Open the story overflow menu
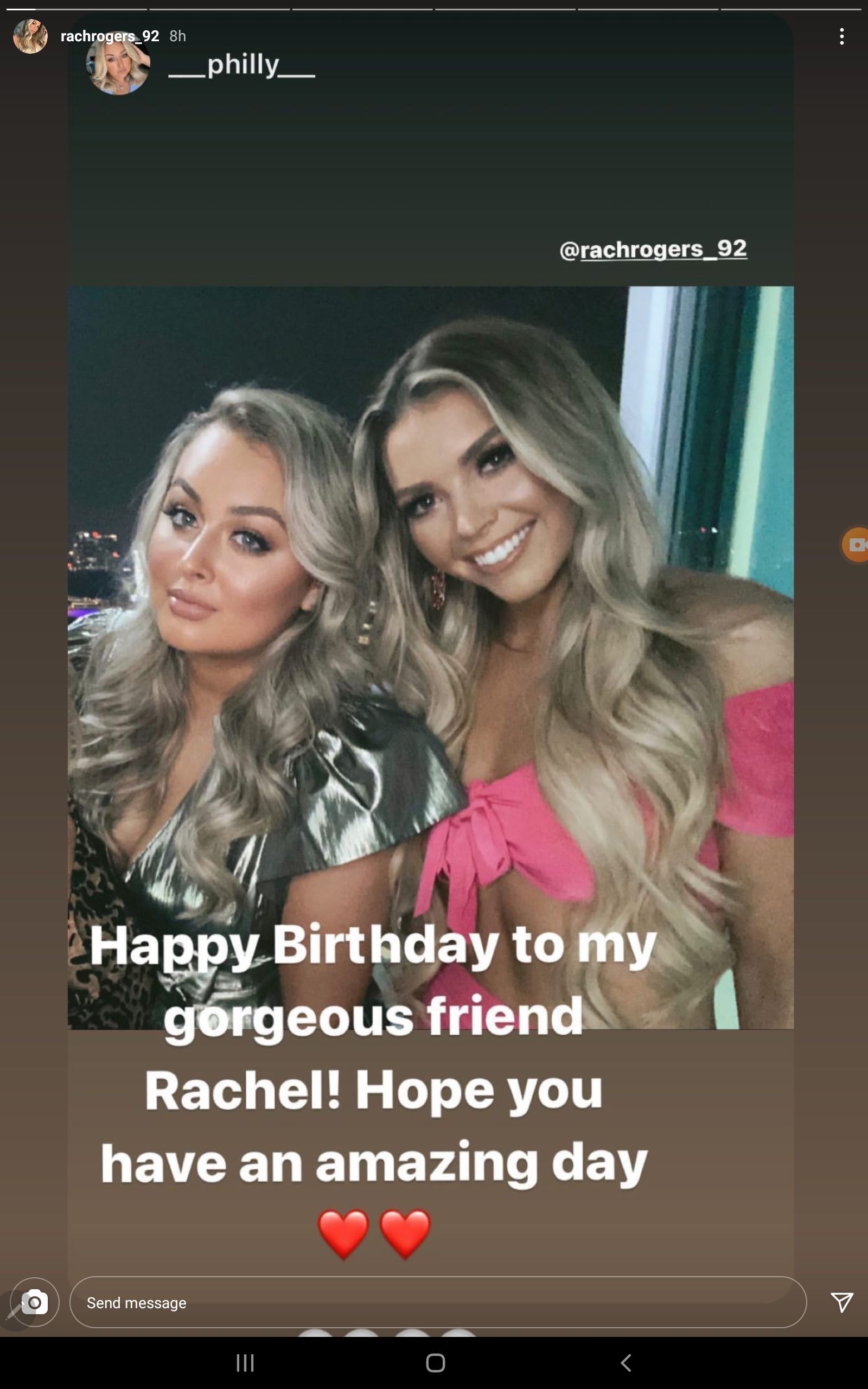The height and width of the screenshot is (1389, 868). pyautogui.click(x=841, y=37)
